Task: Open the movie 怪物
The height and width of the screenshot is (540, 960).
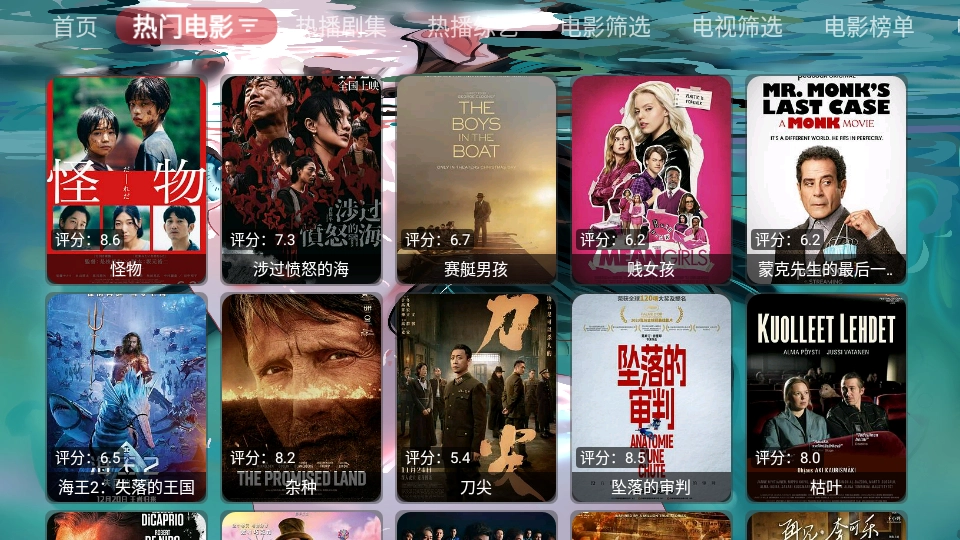Action: tap(126, 179)
